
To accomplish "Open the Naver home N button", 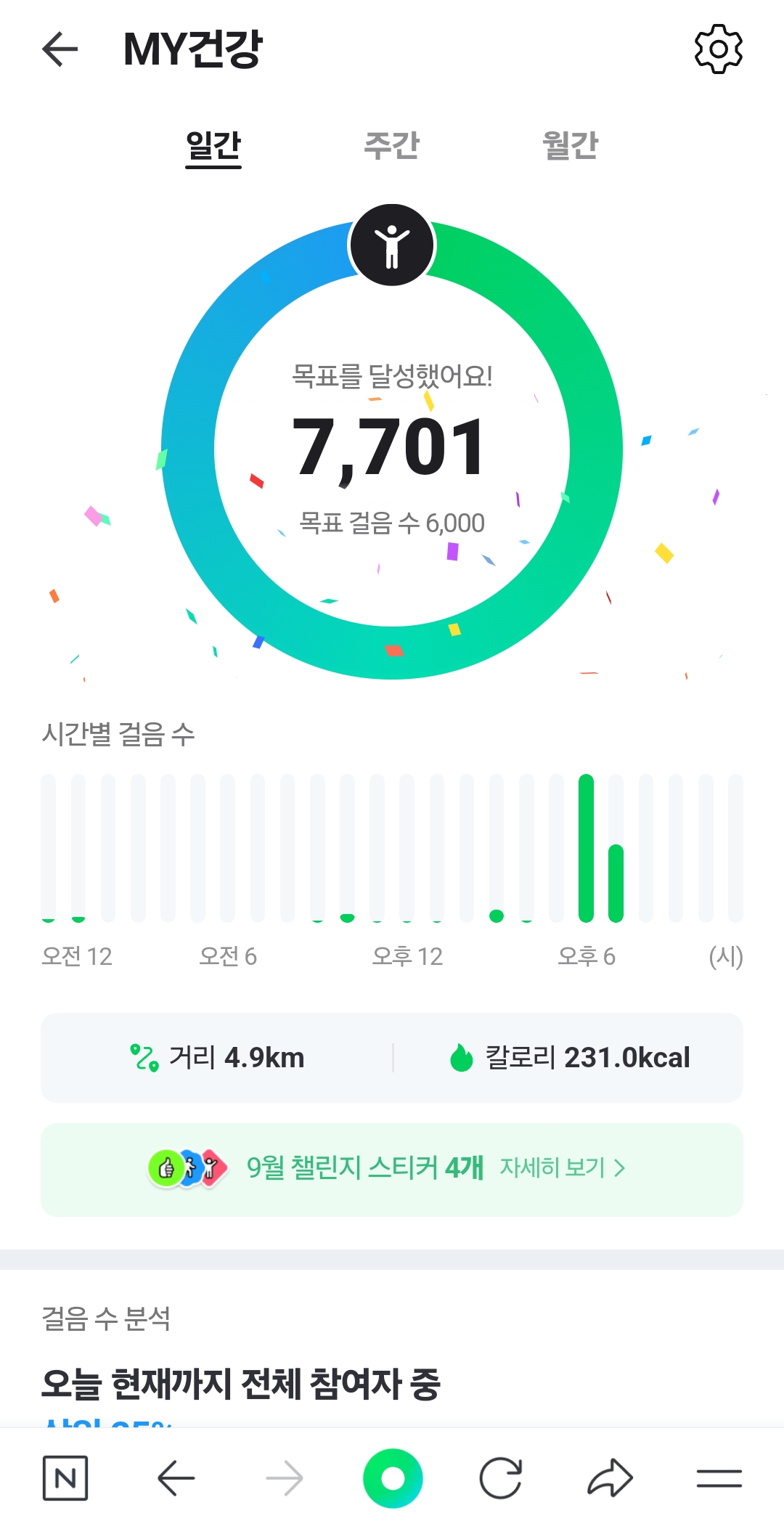I will click(65, 1478).
